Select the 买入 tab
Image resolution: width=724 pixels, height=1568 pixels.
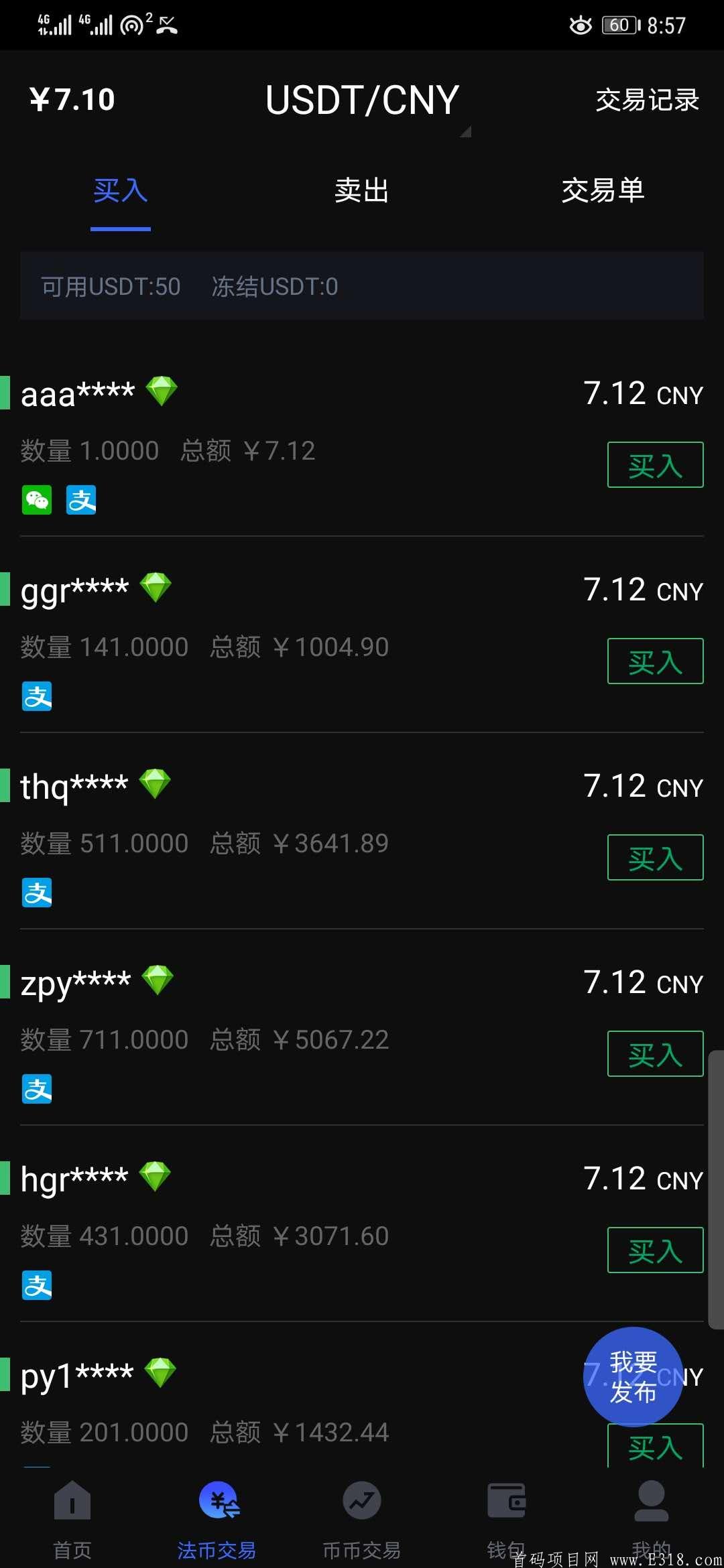(121, 191)
